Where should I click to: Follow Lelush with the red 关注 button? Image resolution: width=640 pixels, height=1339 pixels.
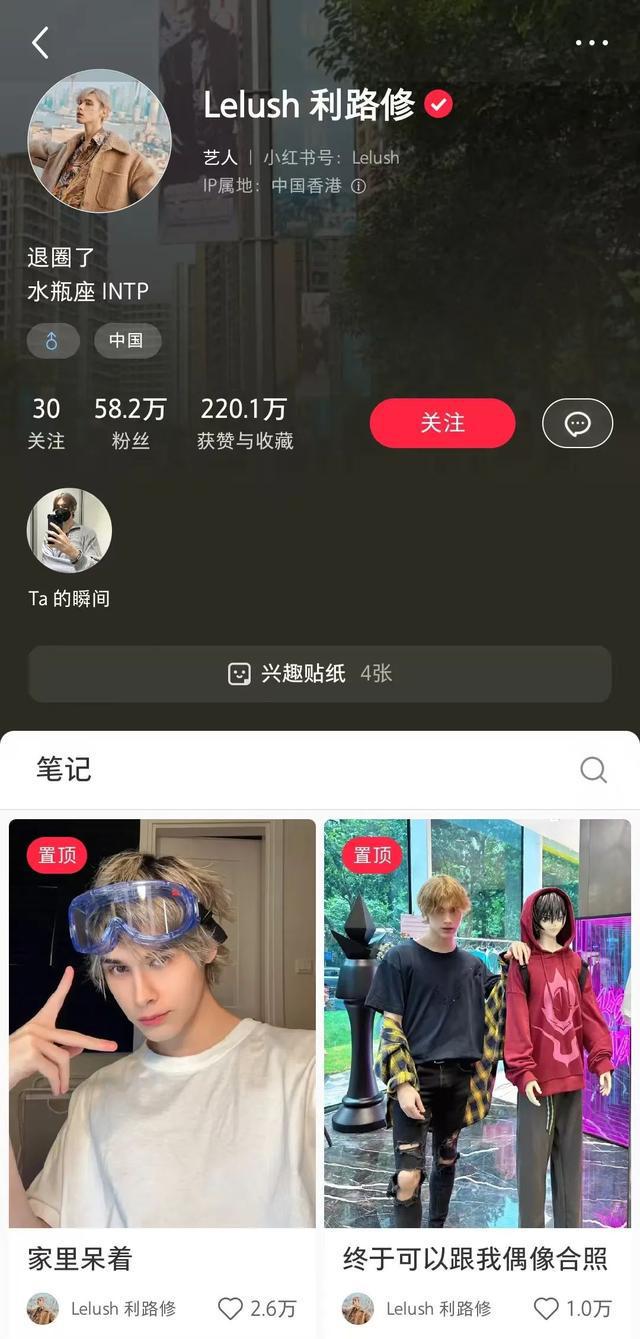pyautogui.click(x=442, y=423)
